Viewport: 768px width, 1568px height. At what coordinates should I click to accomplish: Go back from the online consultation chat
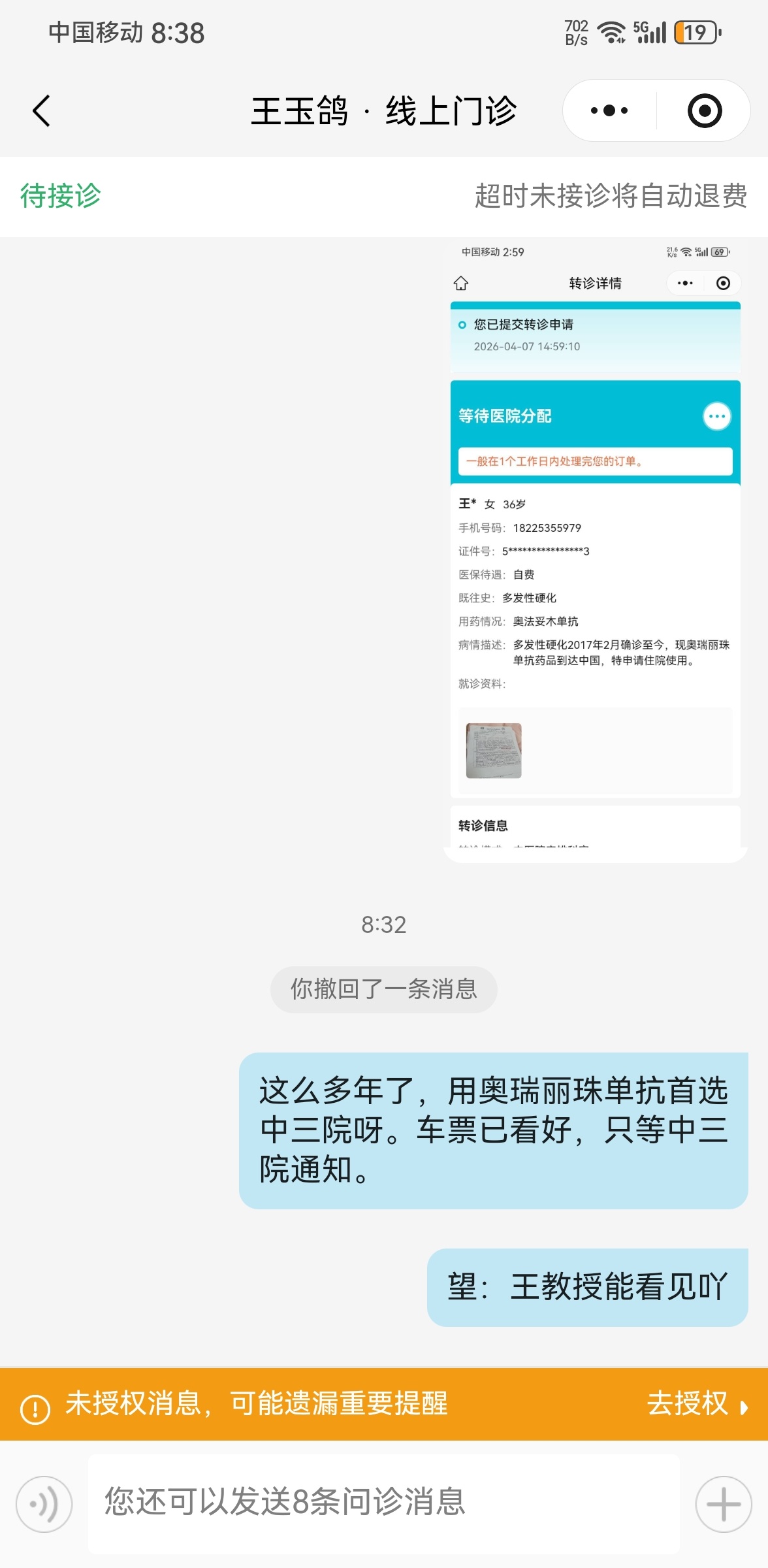42,110
